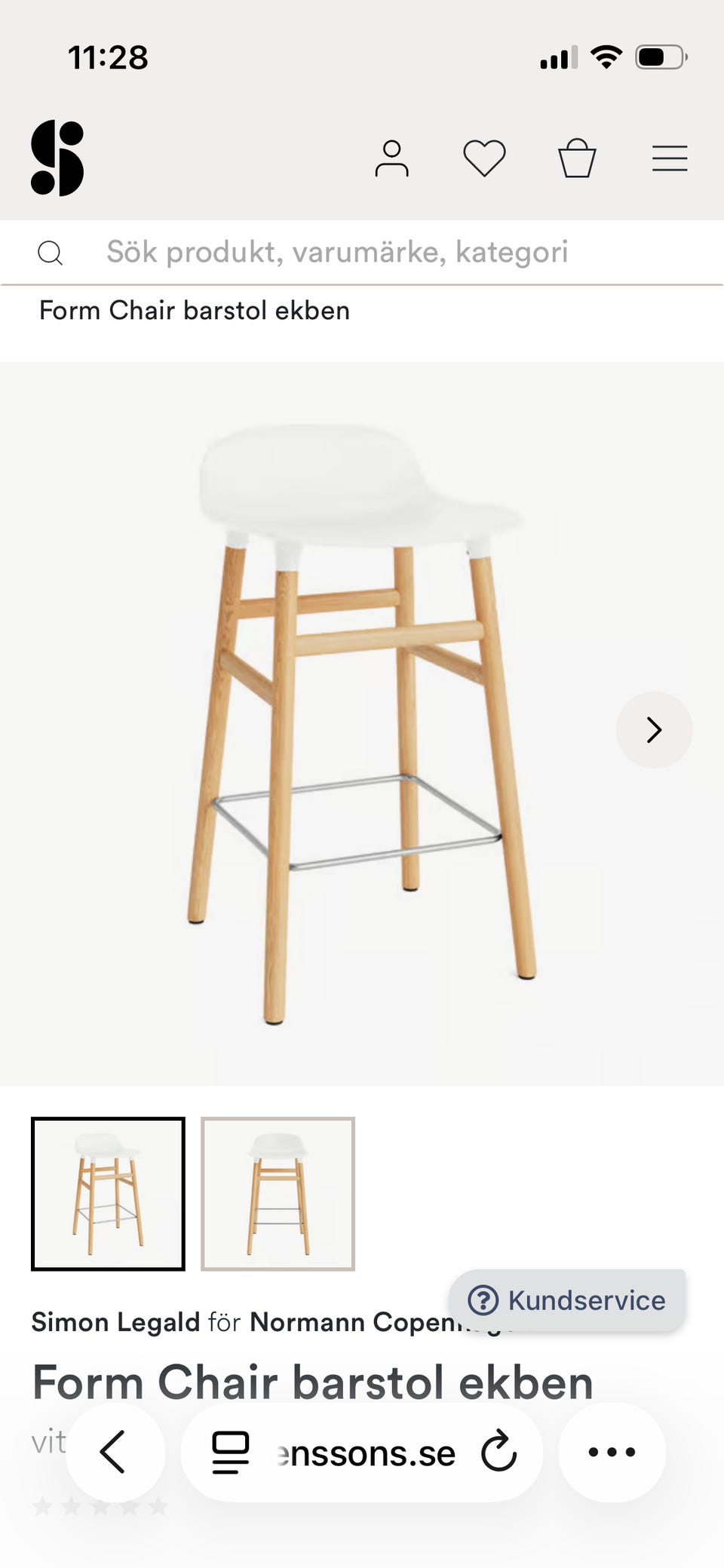
Task: Open Kundservice help chat
Action: (x=567, y=1300)
